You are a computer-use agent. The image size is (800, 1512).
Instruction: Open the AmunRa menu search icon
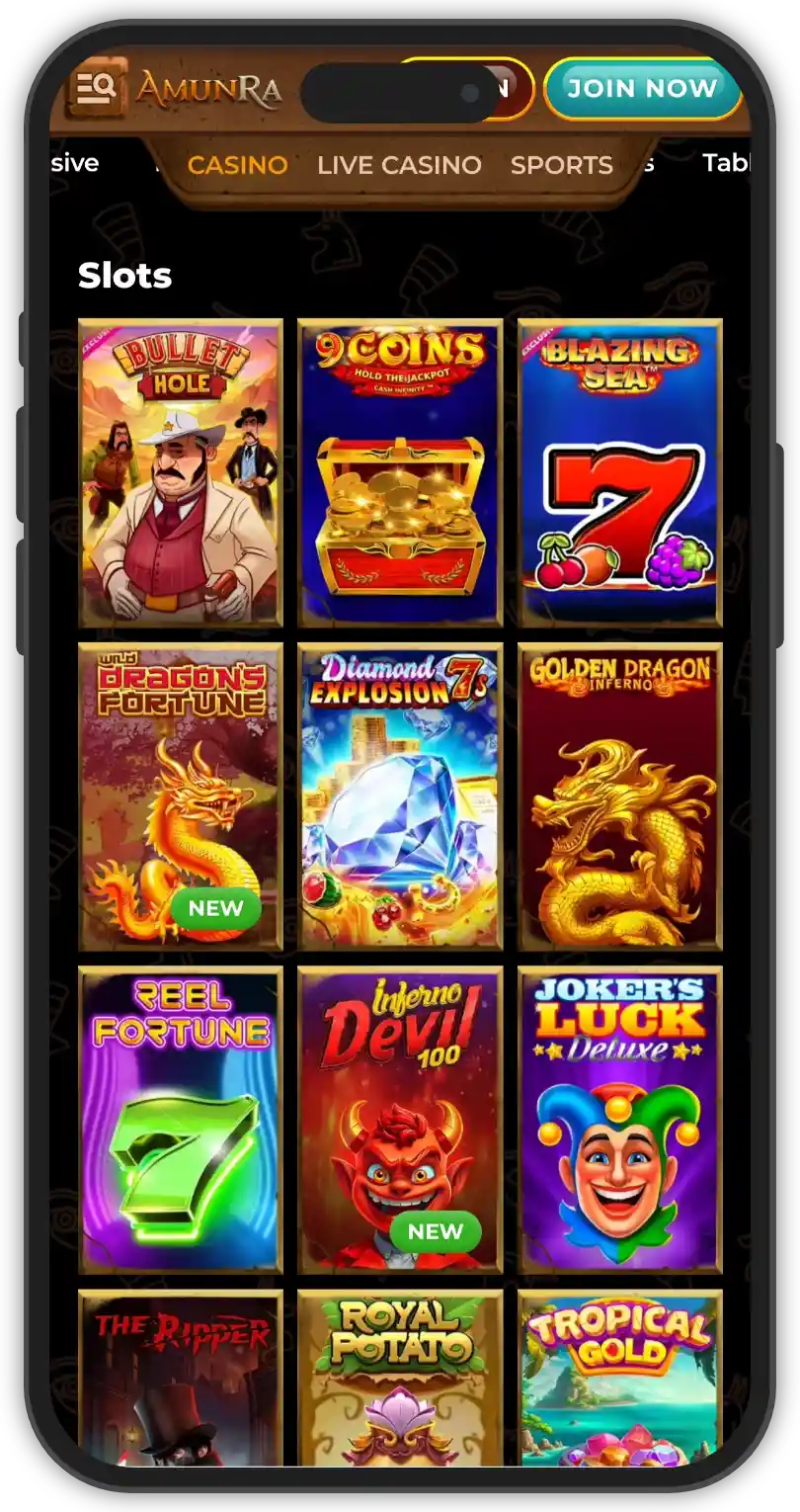click(96, 89)
